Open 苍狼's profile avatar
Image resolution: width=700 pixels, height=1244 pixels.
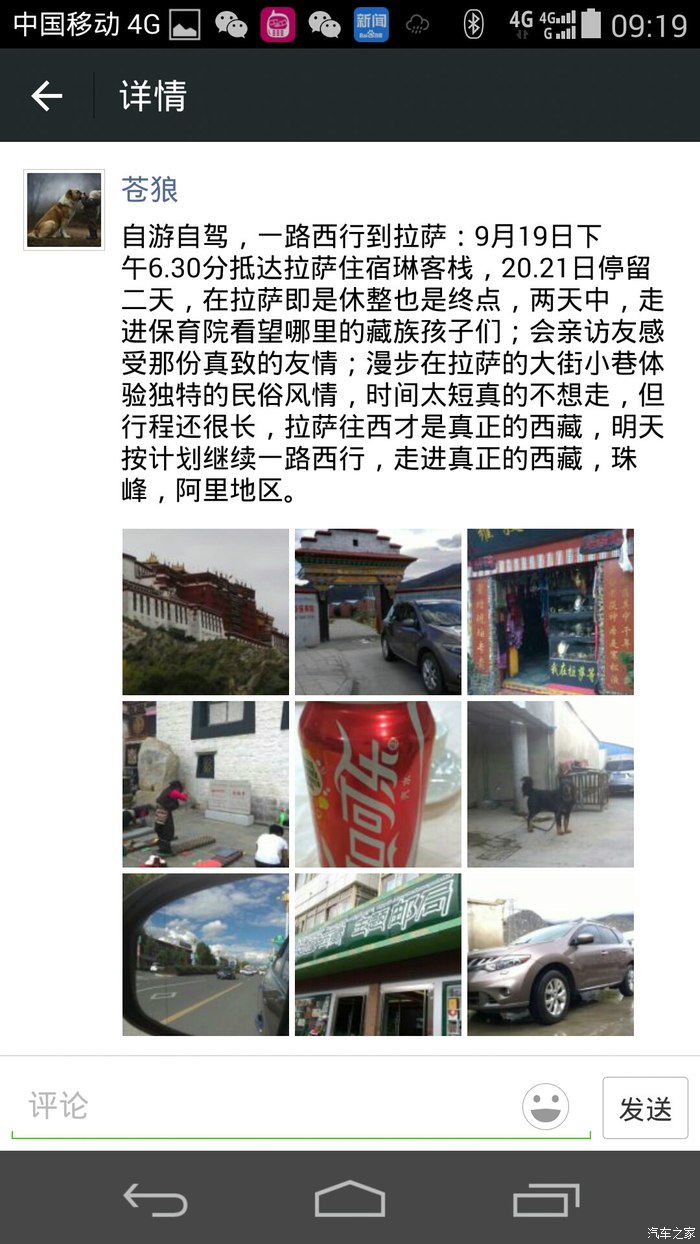pos(64,209)
